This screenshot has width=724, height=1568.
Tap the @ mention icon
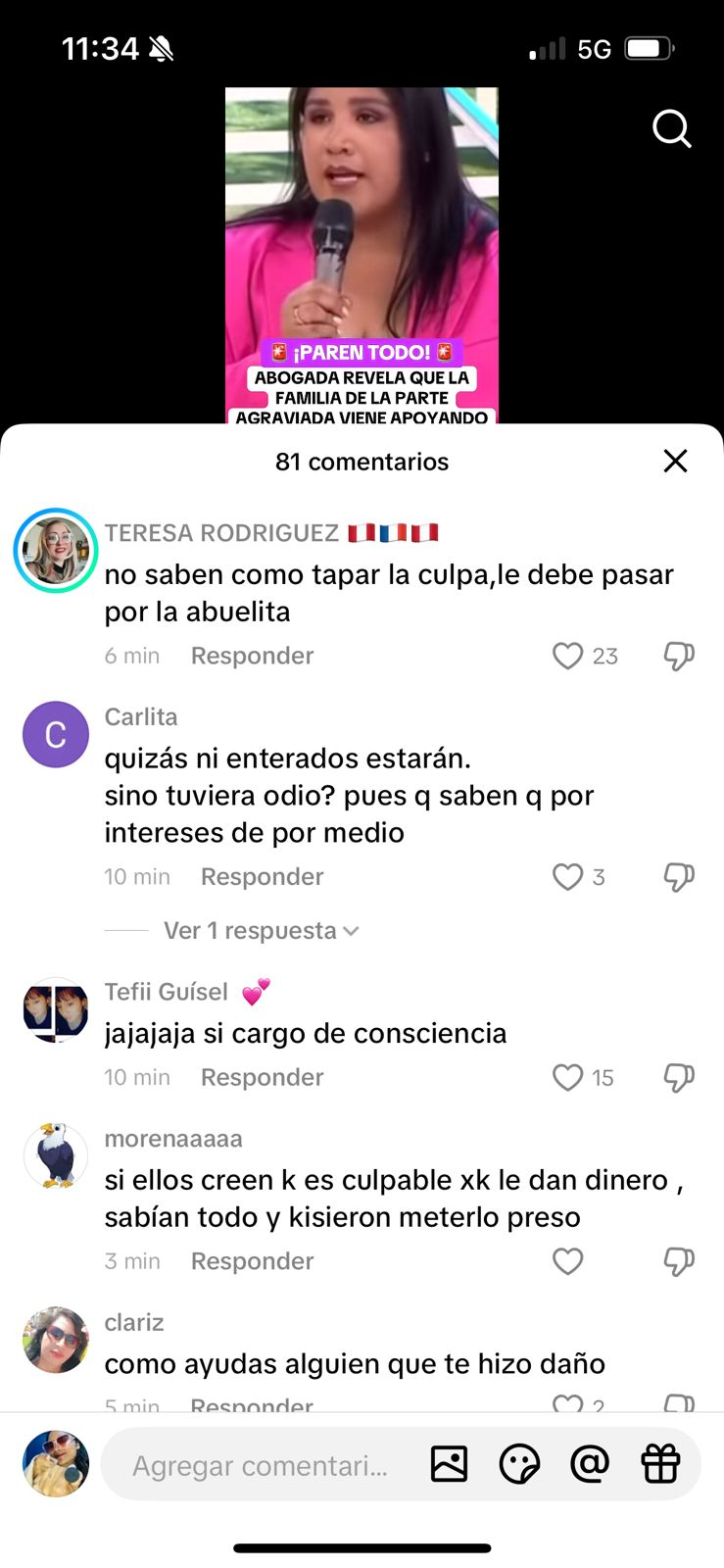pyautogui.click(x=589, y=1464)
